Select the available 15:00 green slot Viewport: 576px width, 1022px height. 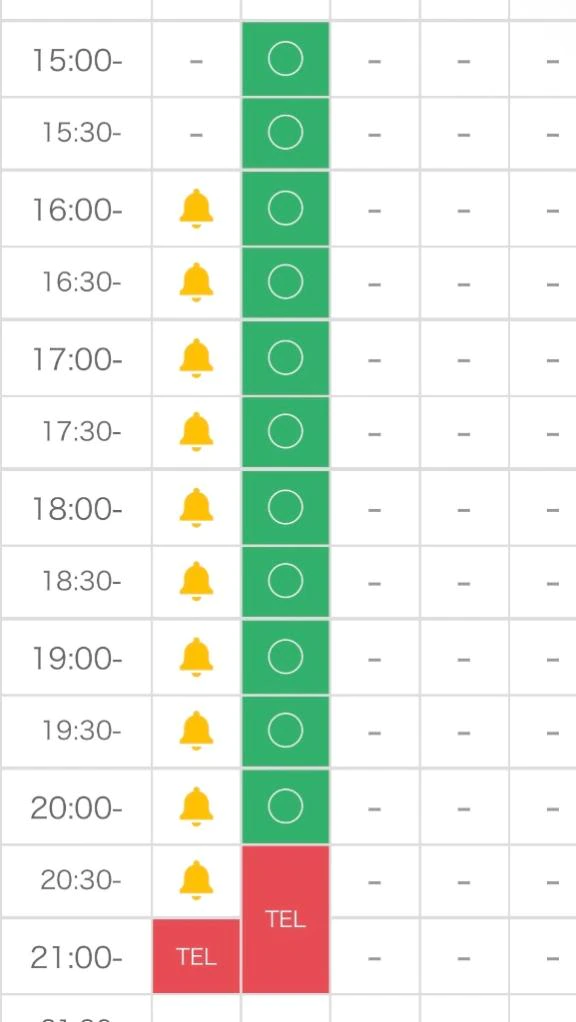(285, 59)
